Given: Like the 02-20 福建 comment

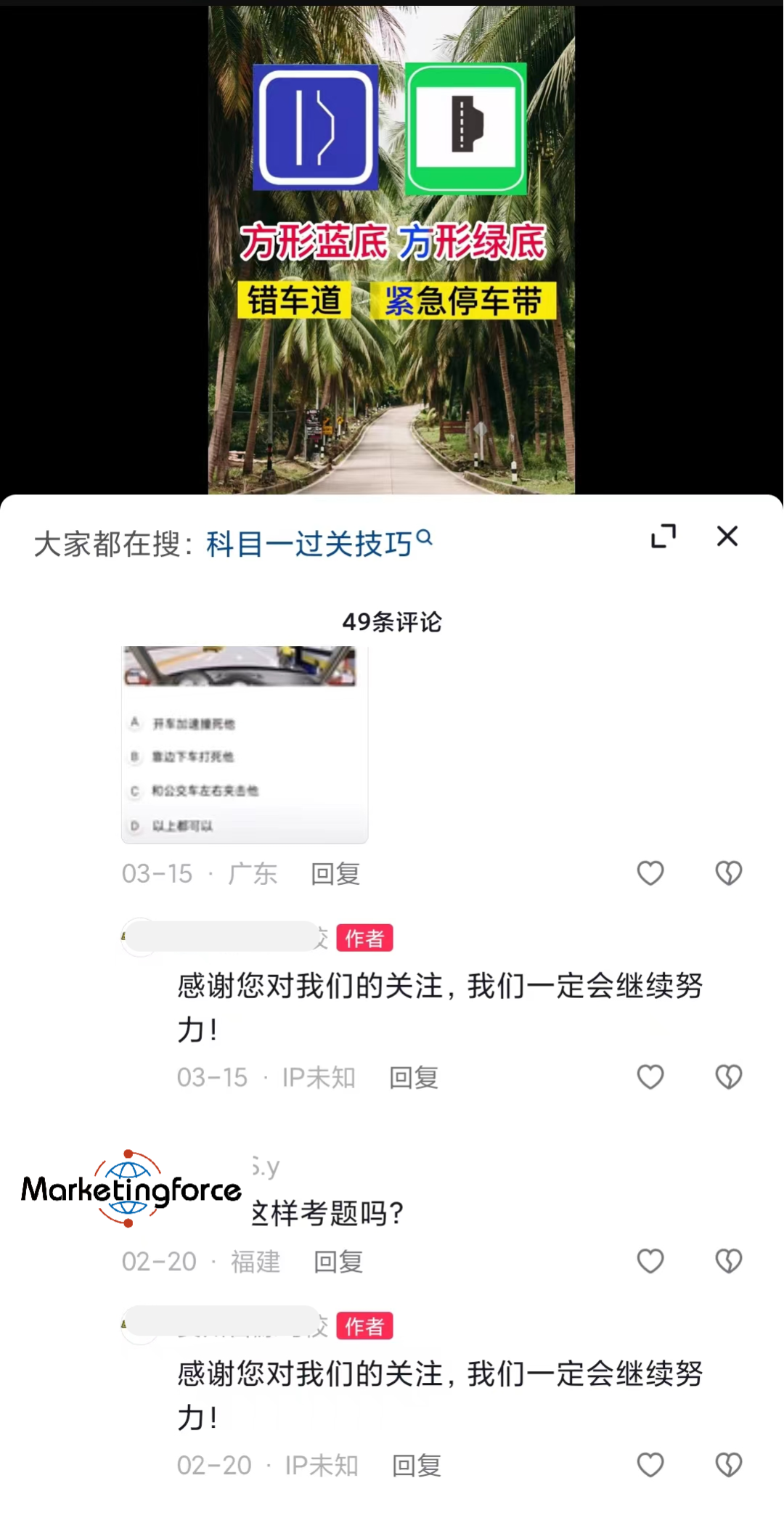Looking at the screenshot, I should [x=650, y=1261].
